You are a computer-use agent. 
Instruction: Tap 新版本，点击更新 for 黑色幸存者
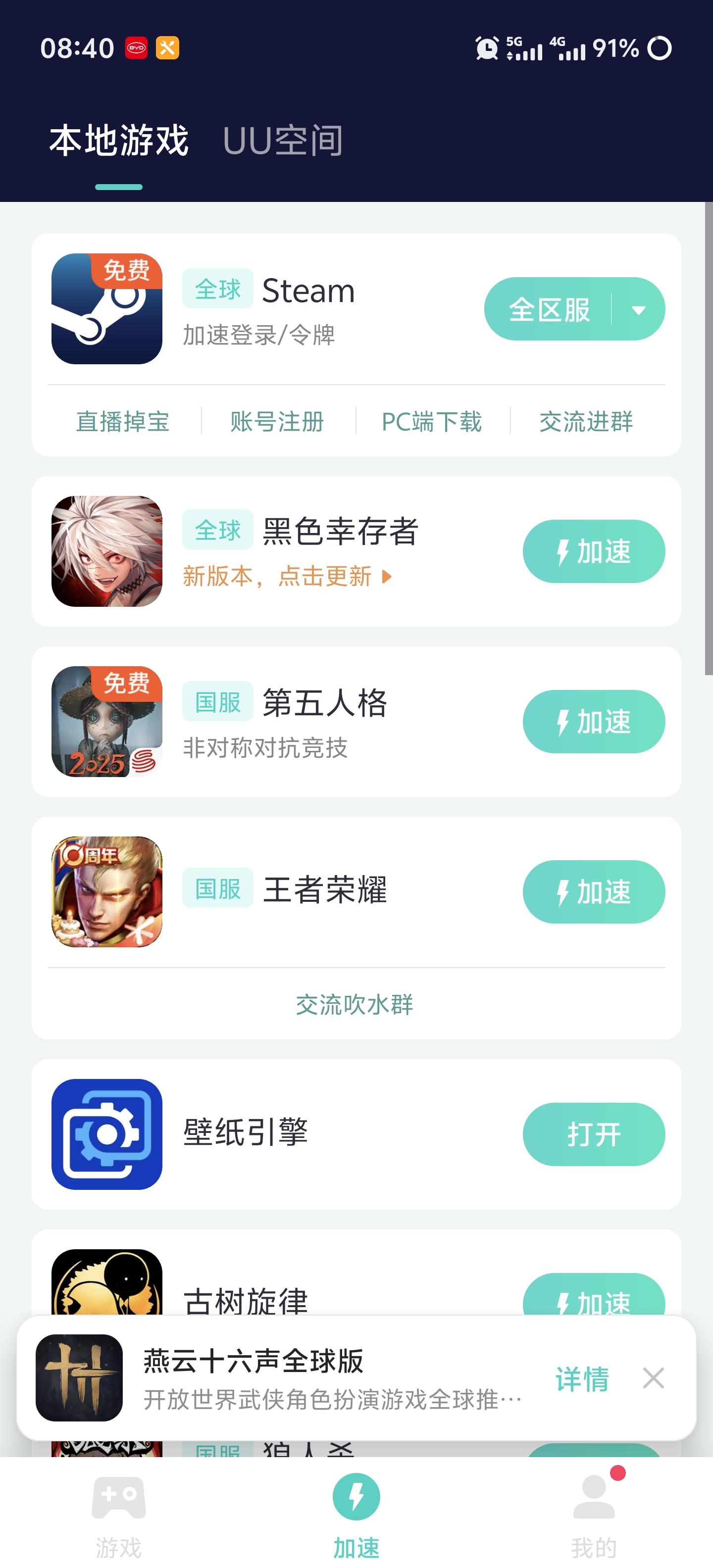[286, 576]
